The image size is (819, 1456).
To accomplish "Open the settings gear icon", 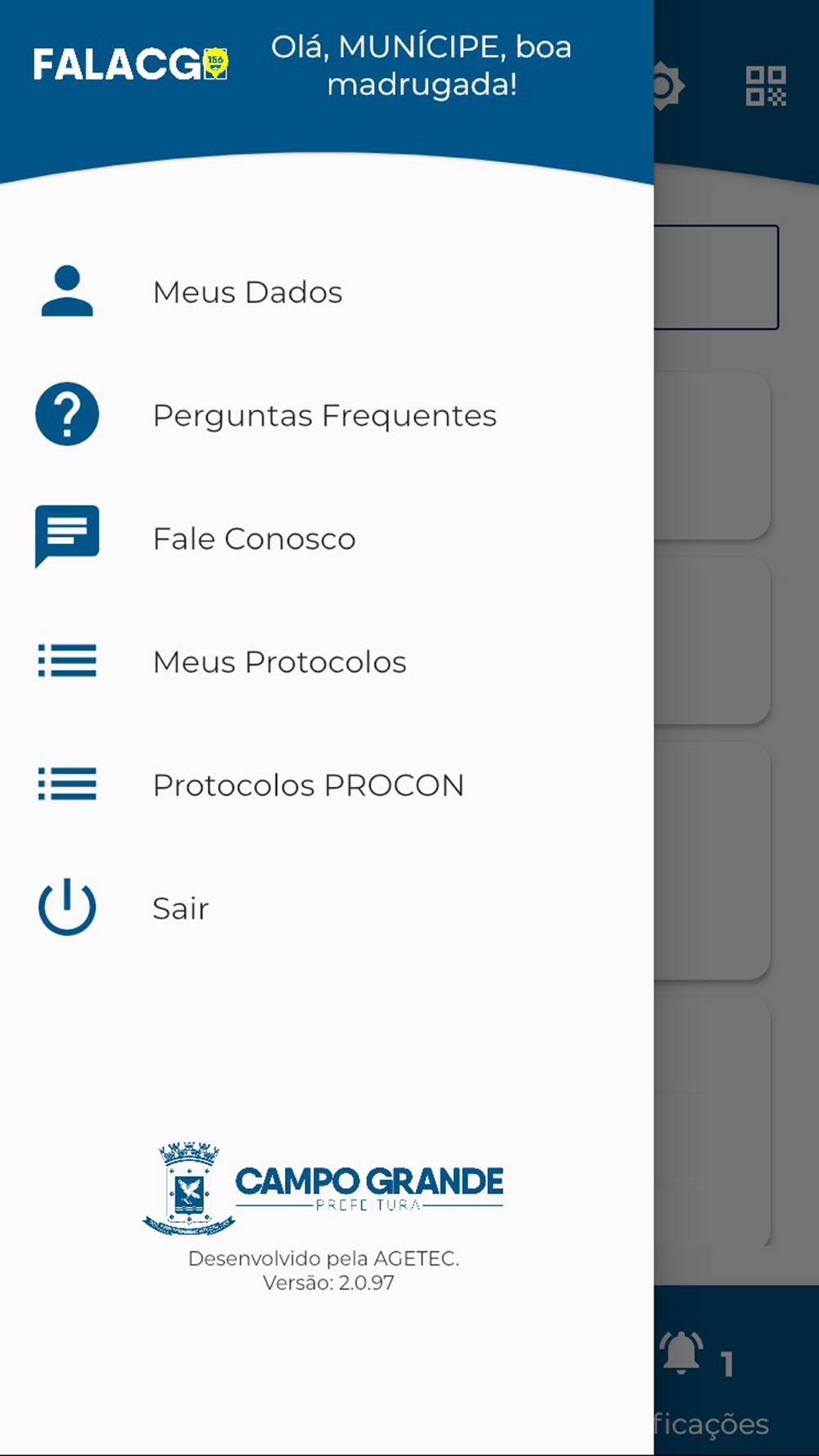I will pyautogui.click(x=667, y=86).
